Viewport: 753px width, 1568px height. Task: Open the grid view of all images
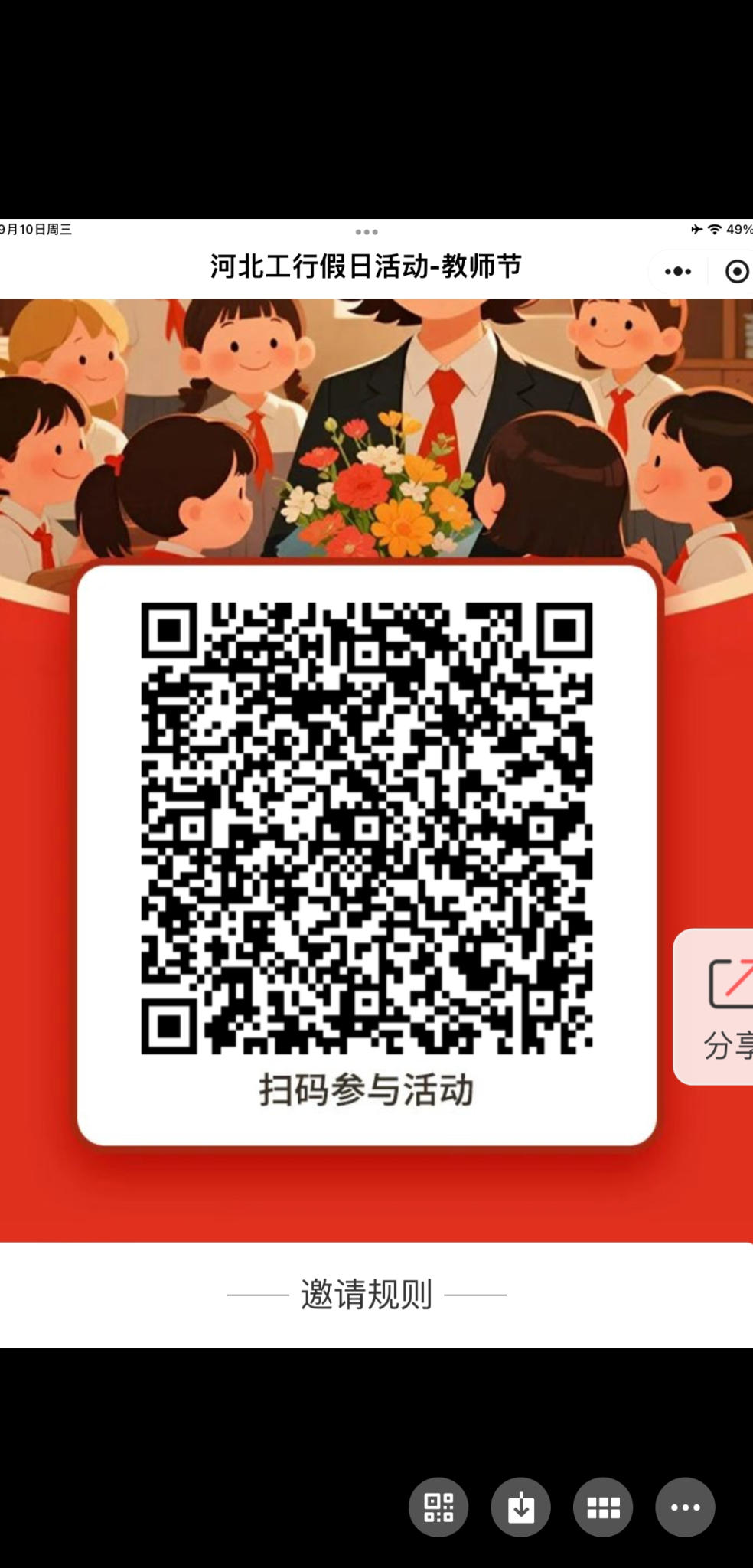point(603,1507)
